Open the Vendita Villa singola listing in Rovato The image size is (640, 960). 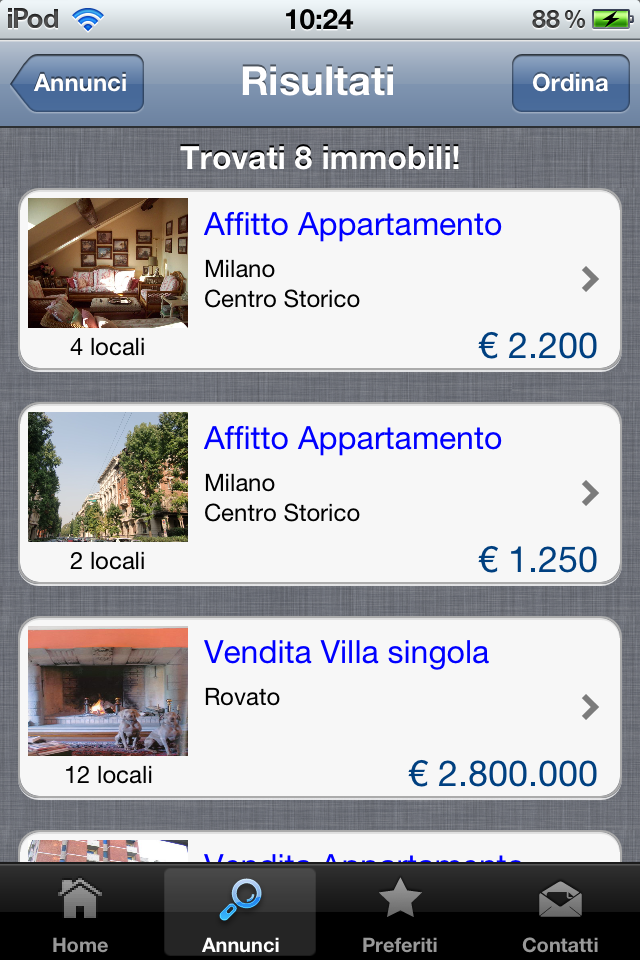(320, 708)
